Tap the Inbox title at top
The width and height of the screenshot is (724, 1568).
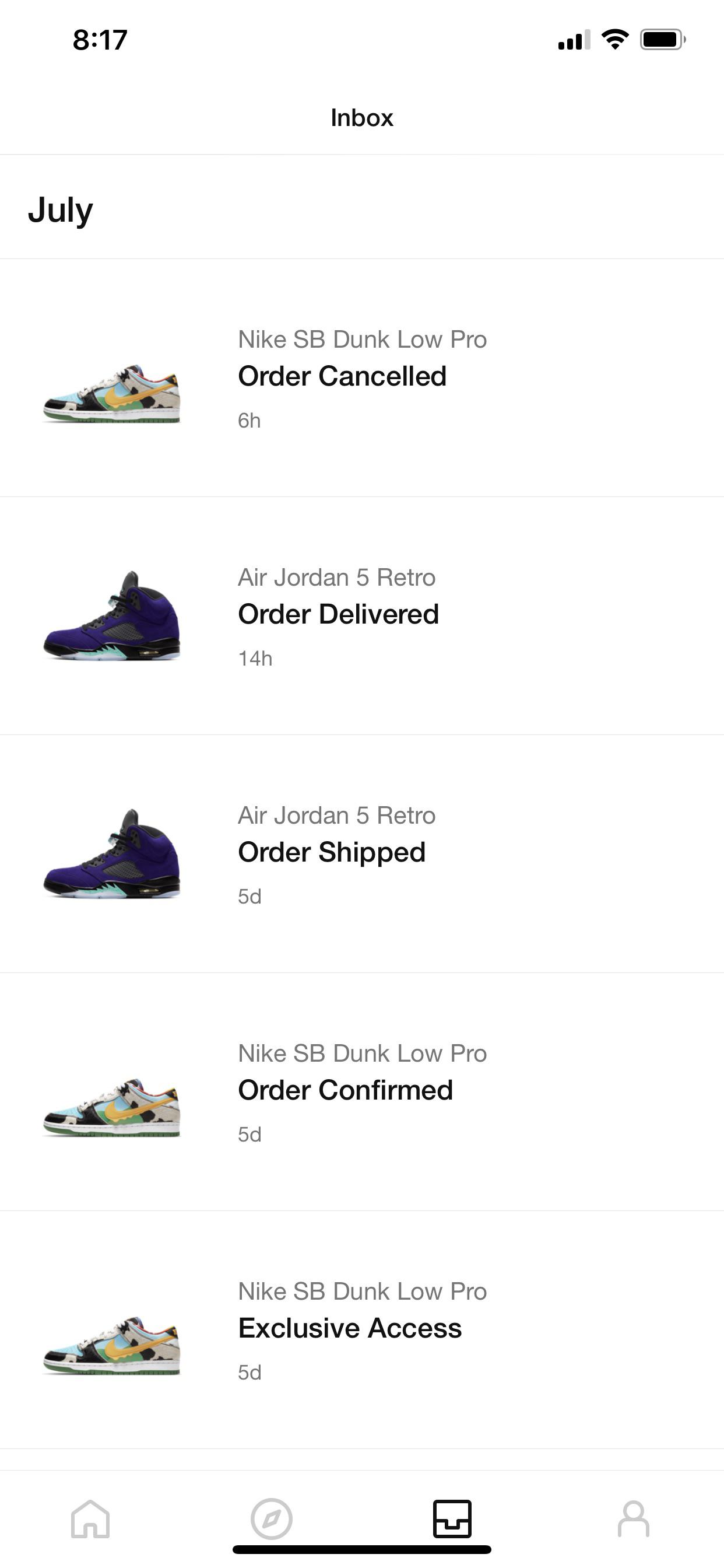(361, 117)
